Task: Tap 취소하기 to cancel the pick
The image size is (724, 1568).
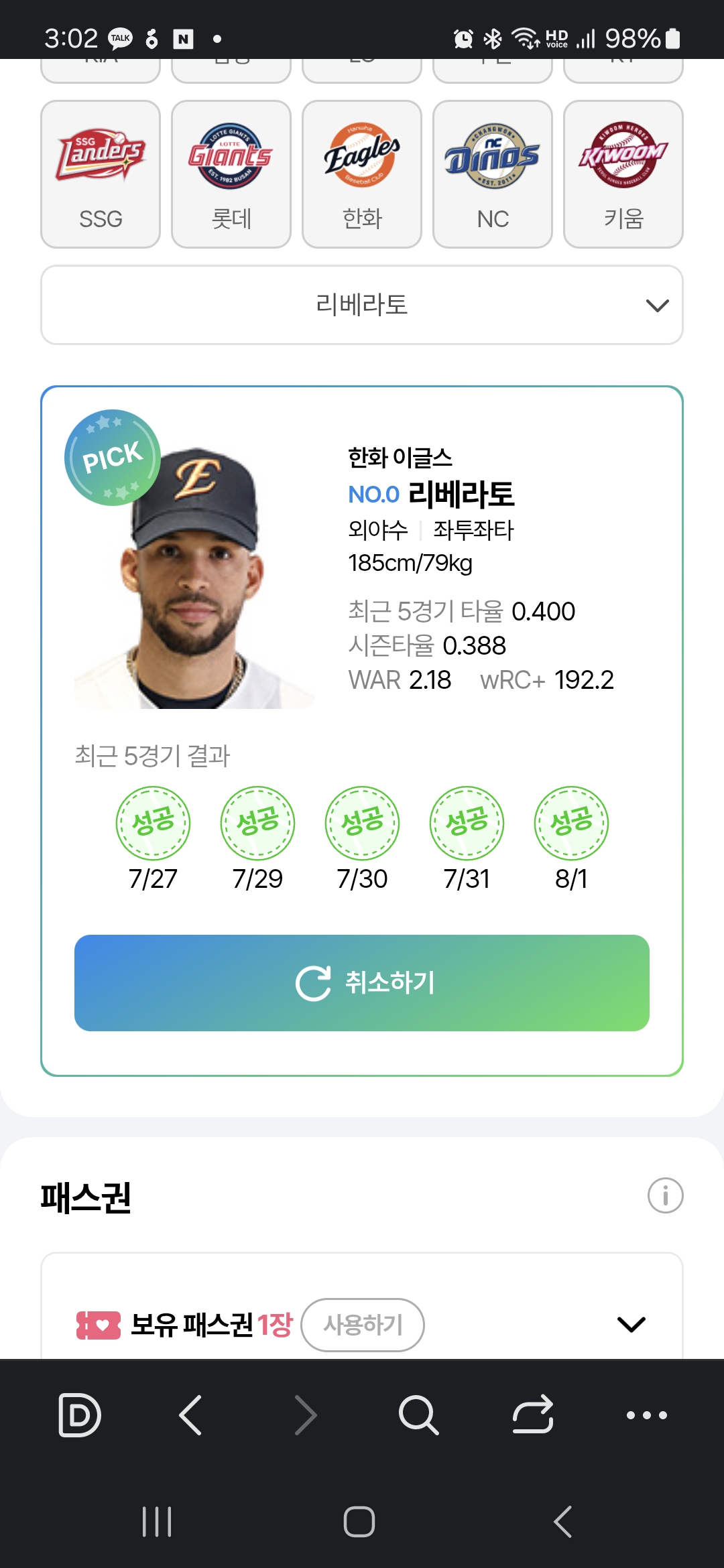Action: tap(362, 982)
